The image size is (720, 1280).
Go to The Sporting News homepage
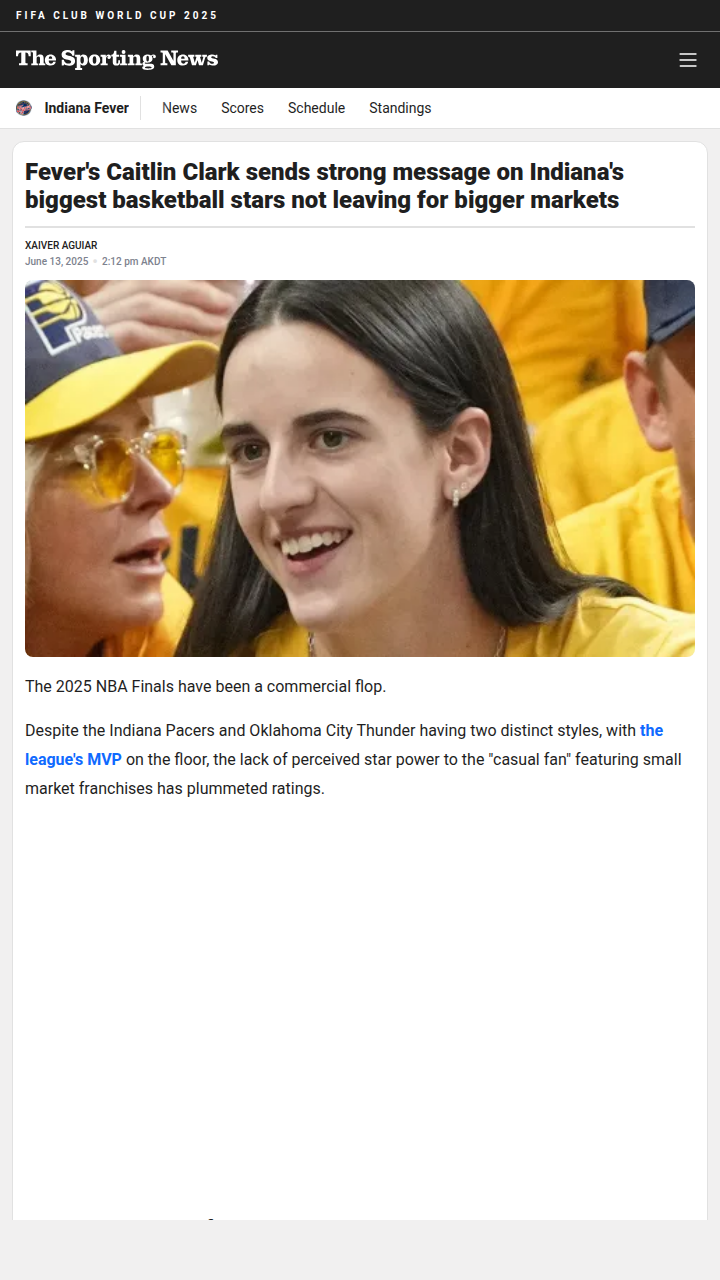click(x=117, y=59)
